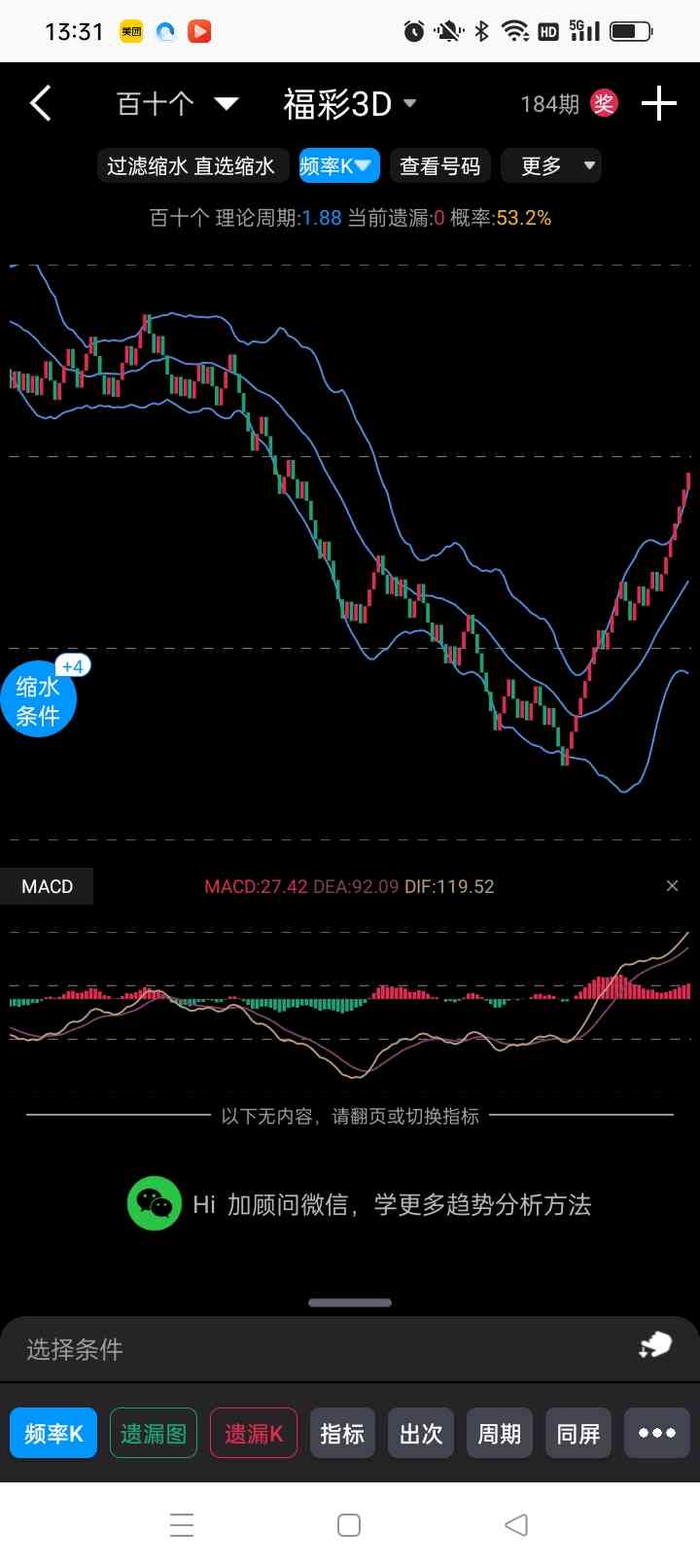Tap the MACD indicator label
The width and height of the screenshot is (700, 1568).
point(47,886)
